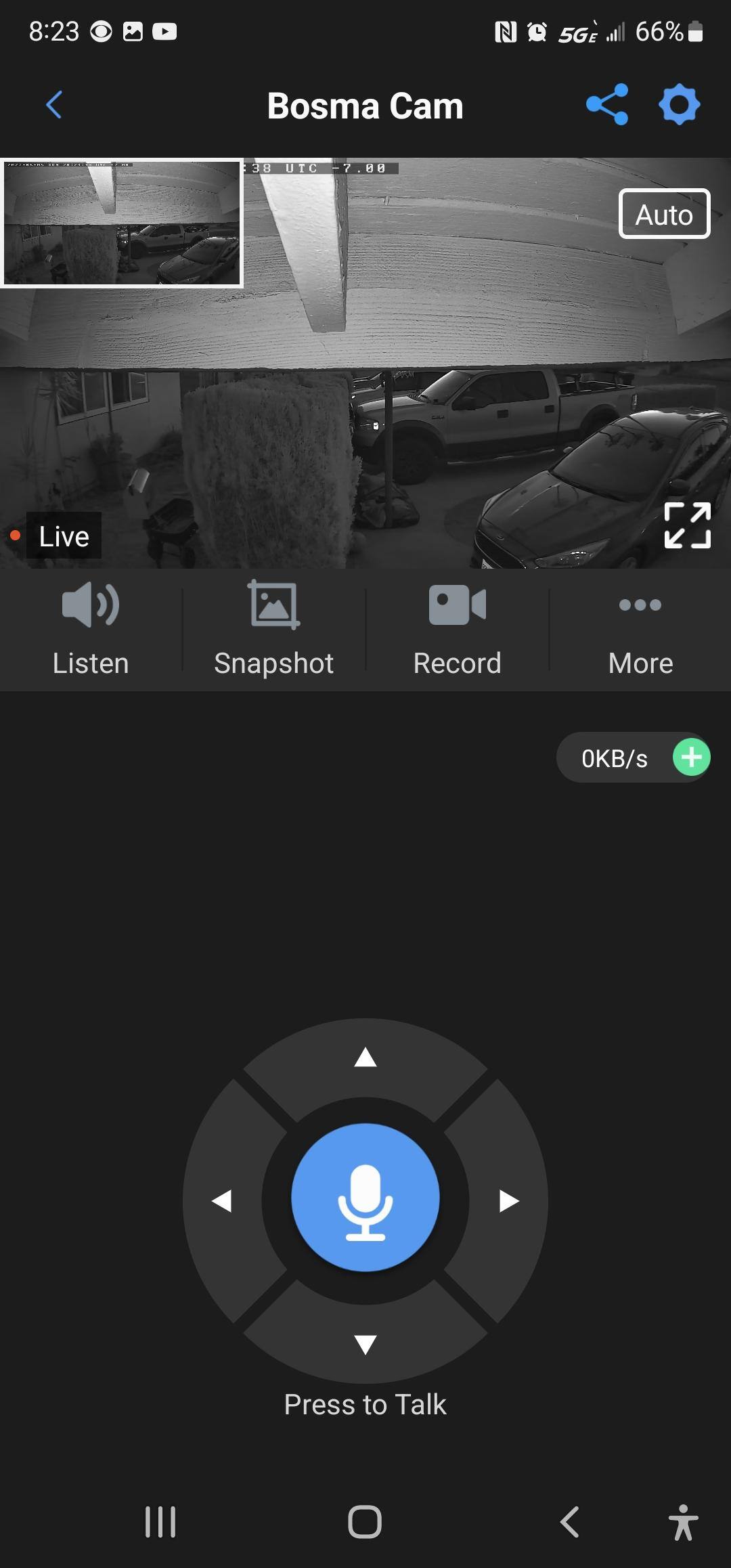Open the picture-in-picture camera preview
The width and height of the screenshot is (731, 1568).
[122, 223]
